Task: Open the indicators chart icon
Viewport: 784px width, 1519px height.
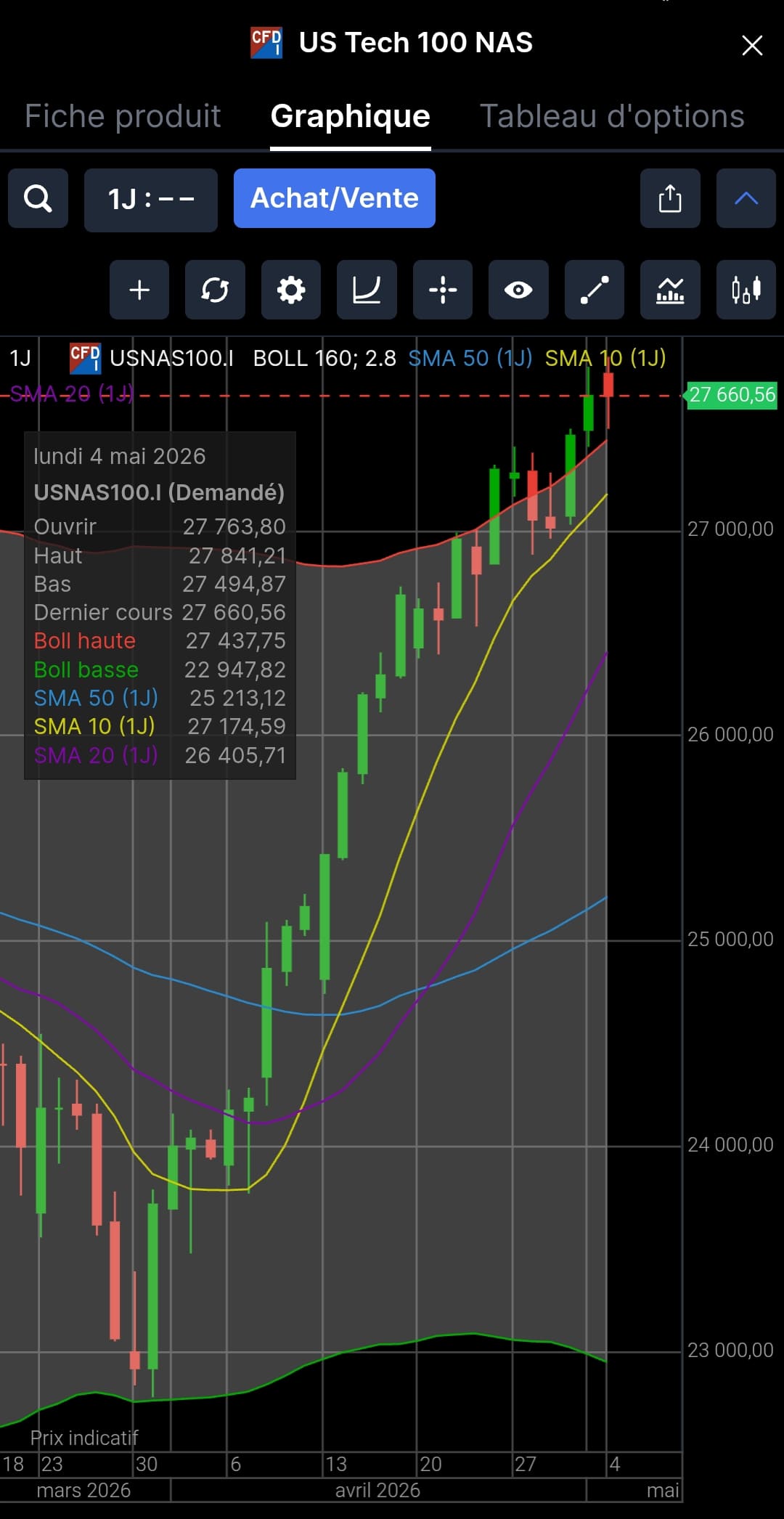Action: click(670, 290)
